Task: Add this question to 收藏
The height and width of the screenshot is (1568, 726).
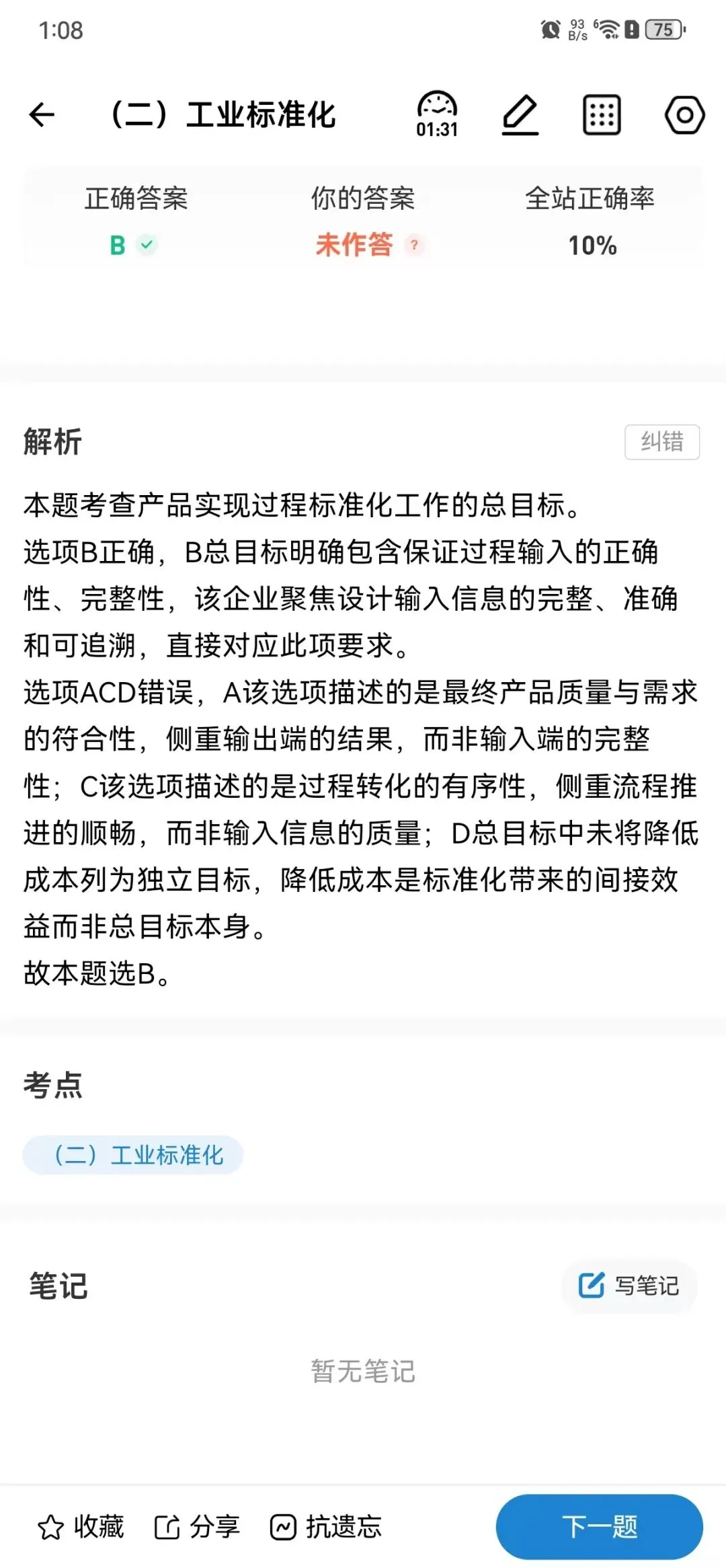Action: coord(81,1527)
